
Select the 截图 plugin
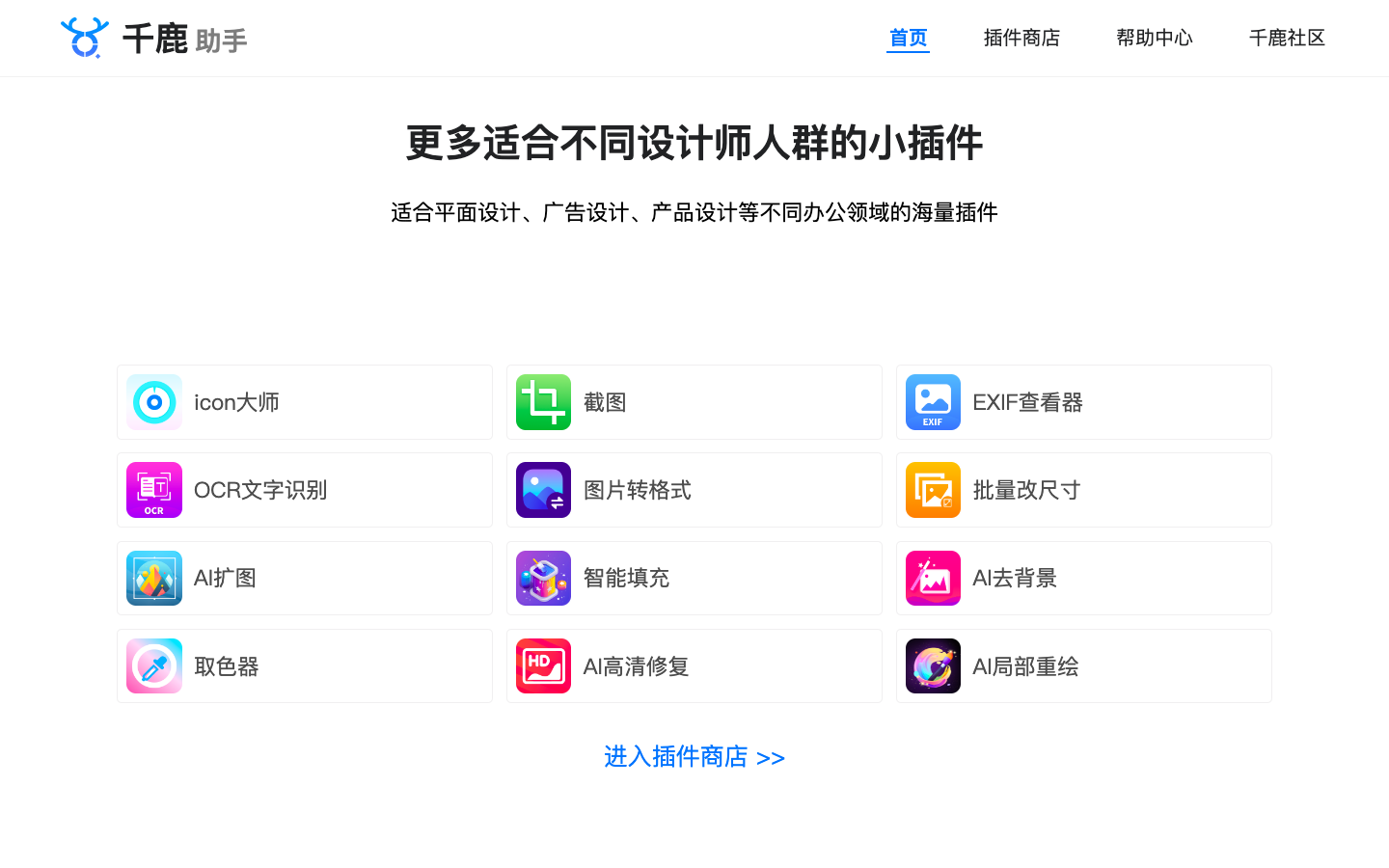tap(694, 402)
